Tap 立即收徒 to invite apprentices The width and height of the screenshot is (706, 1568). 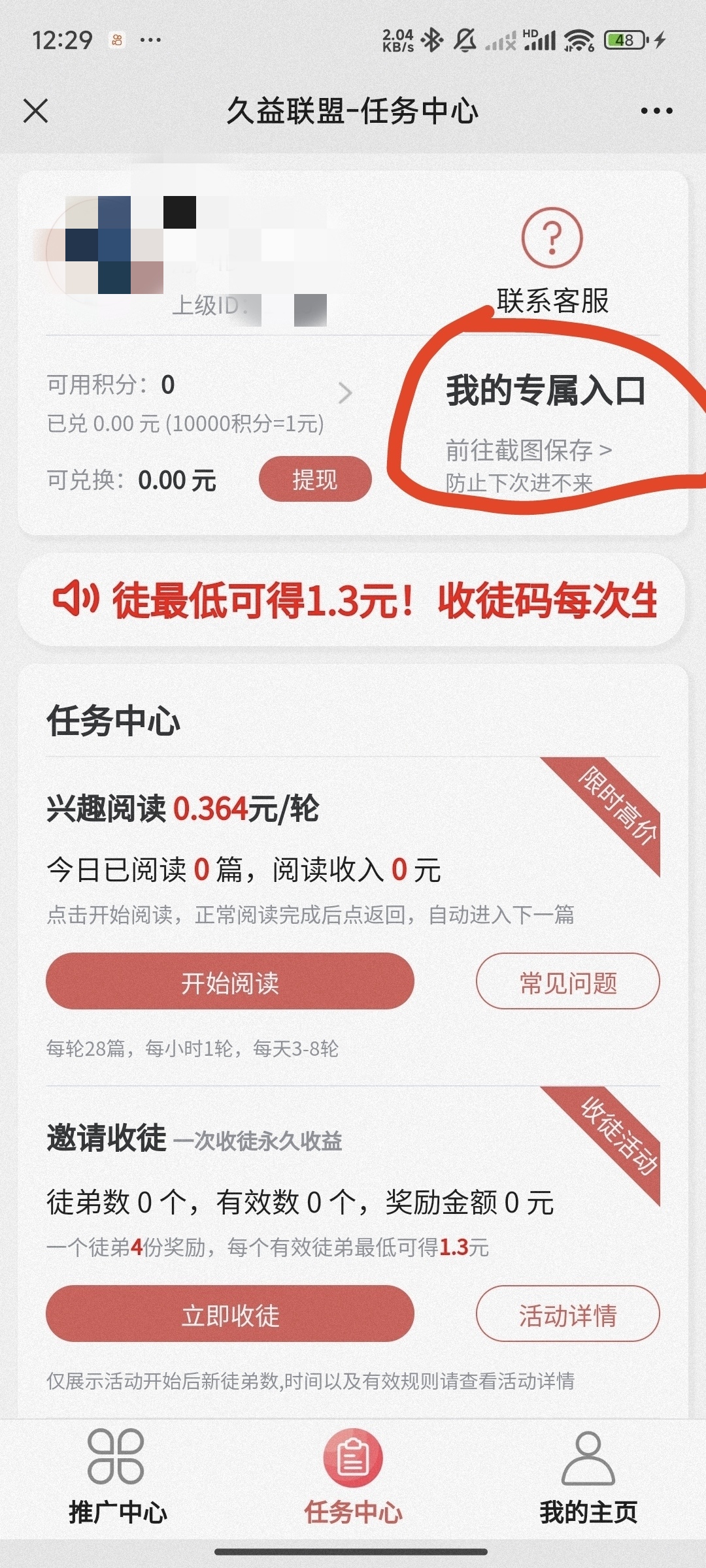pyautogui.click(x=229, y=1314)
